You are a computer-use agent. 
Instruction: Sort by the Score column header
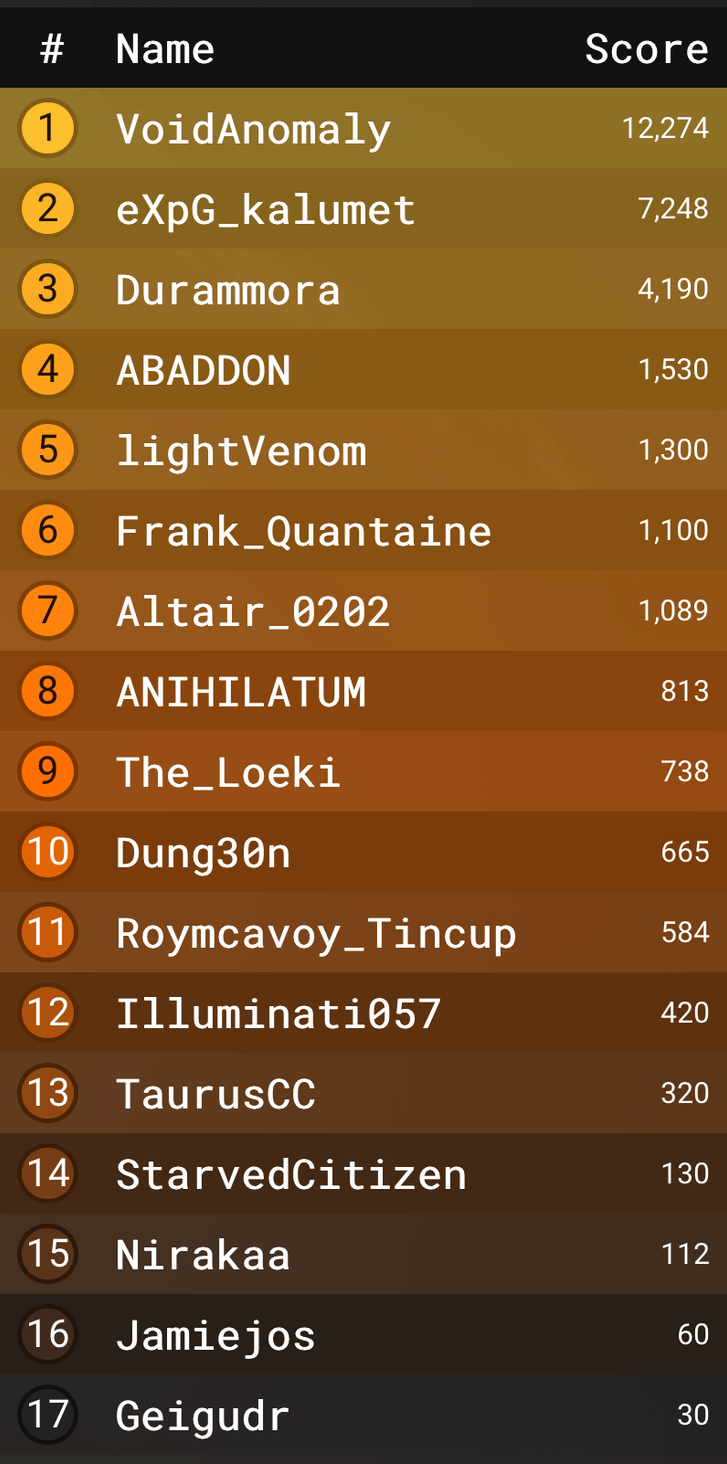[647, 47]
